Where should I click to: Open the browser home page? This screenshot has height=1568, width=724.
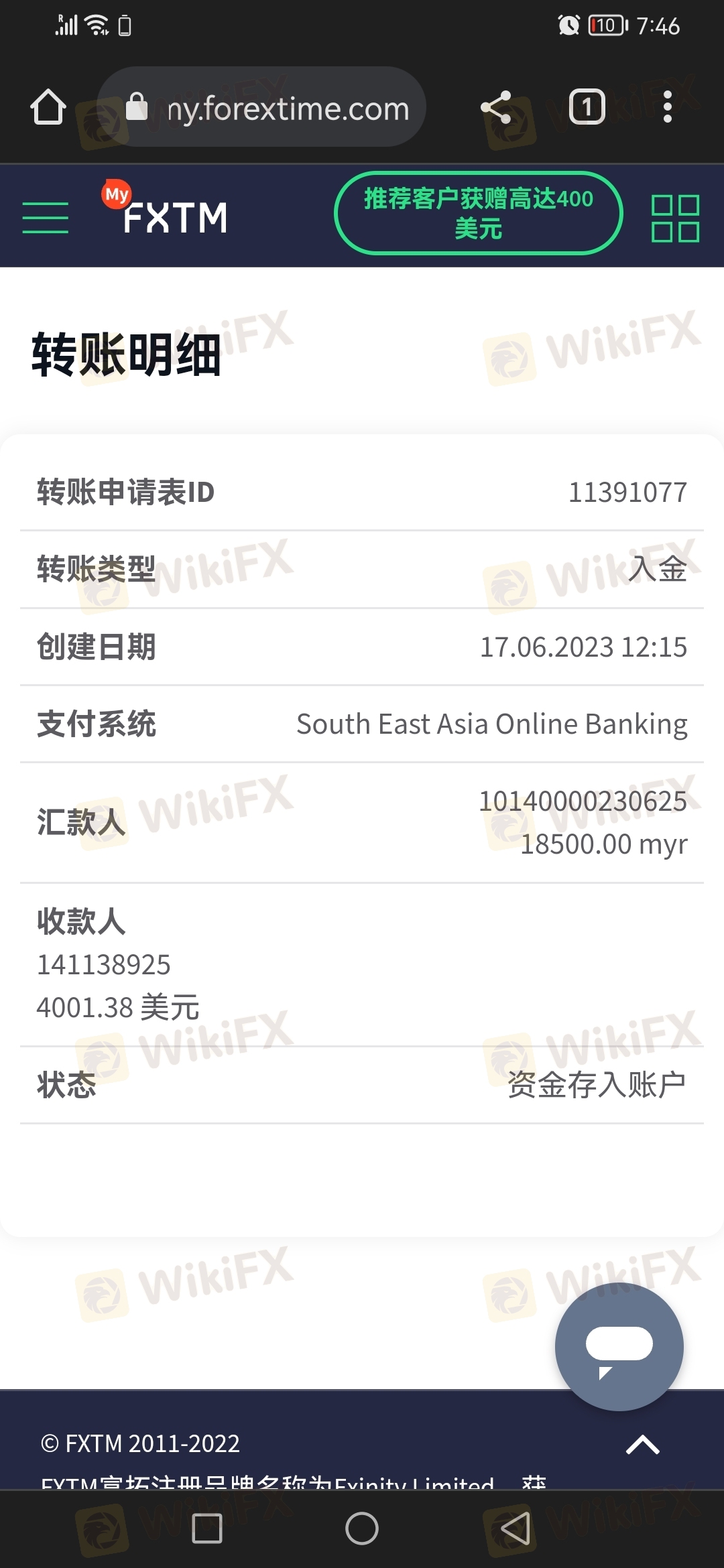coord(48,107)
